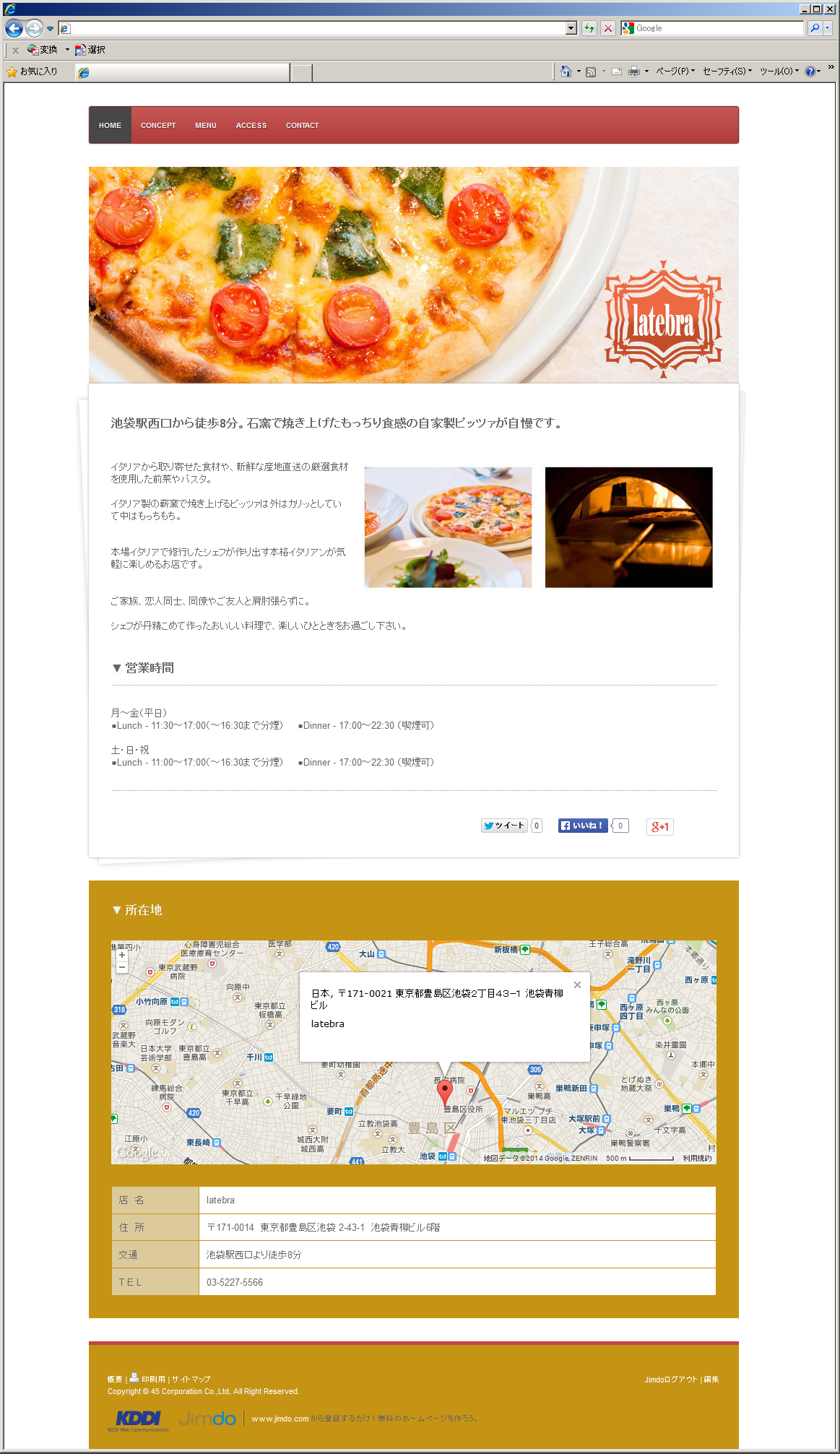The width and height of the screenshot is (840, 1454).
Task: Go to the MENU page
Action: point(206,126)
